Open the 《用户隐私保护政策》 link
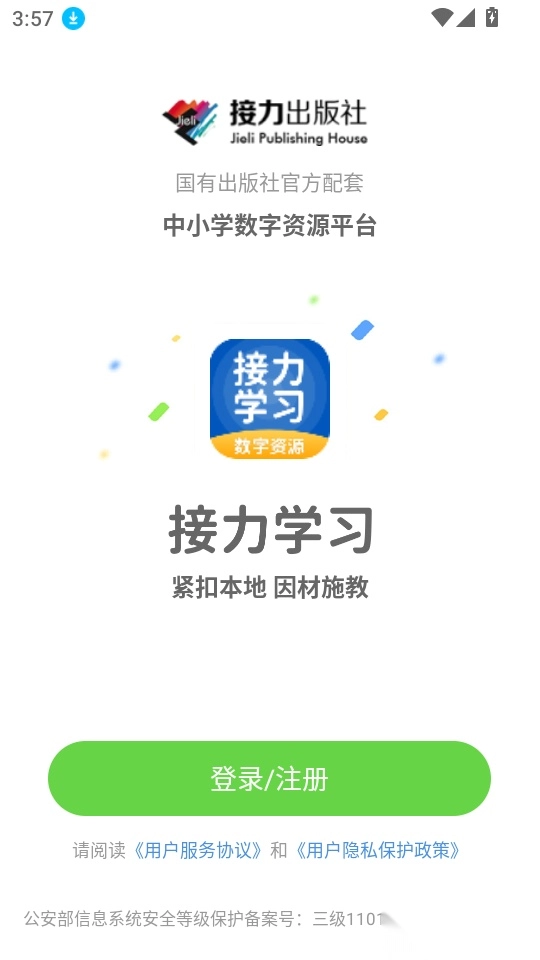The image size is (540, 960). click(x=377, y=850)
